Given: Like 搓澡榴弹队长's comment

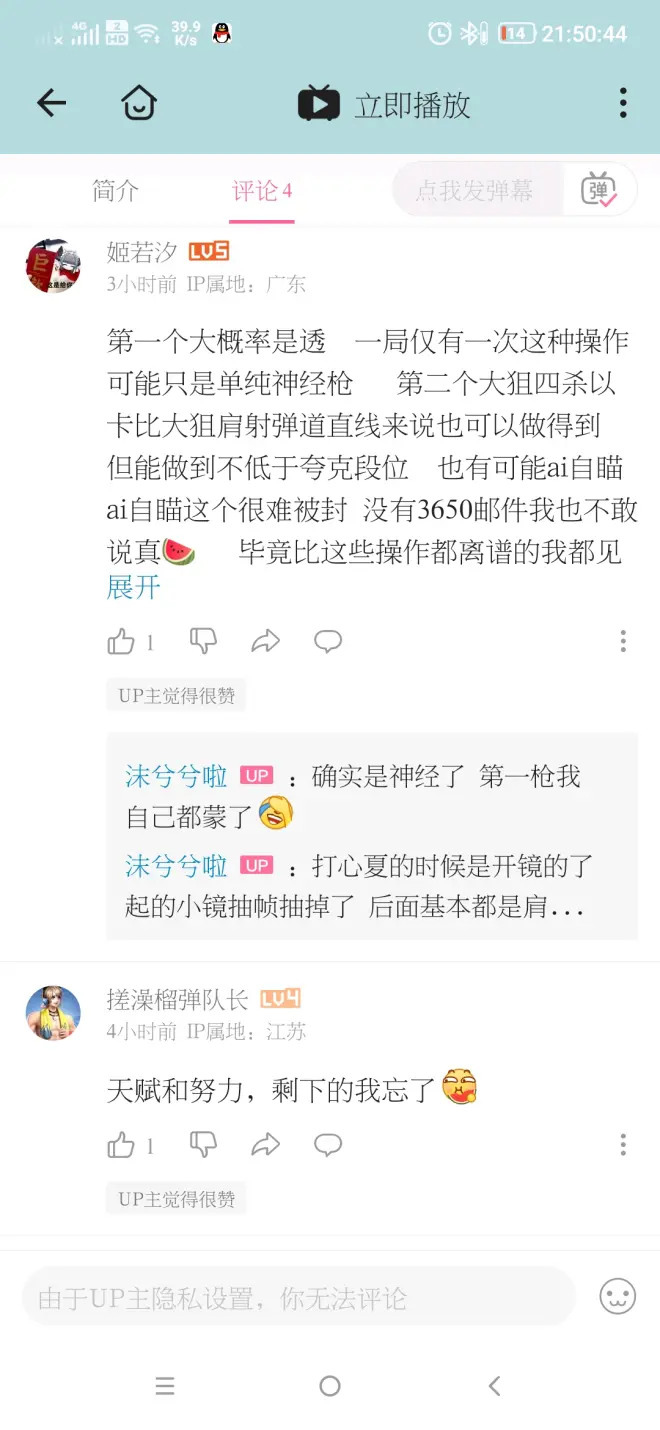Looking at the screenshot, I should [122, 1146].
